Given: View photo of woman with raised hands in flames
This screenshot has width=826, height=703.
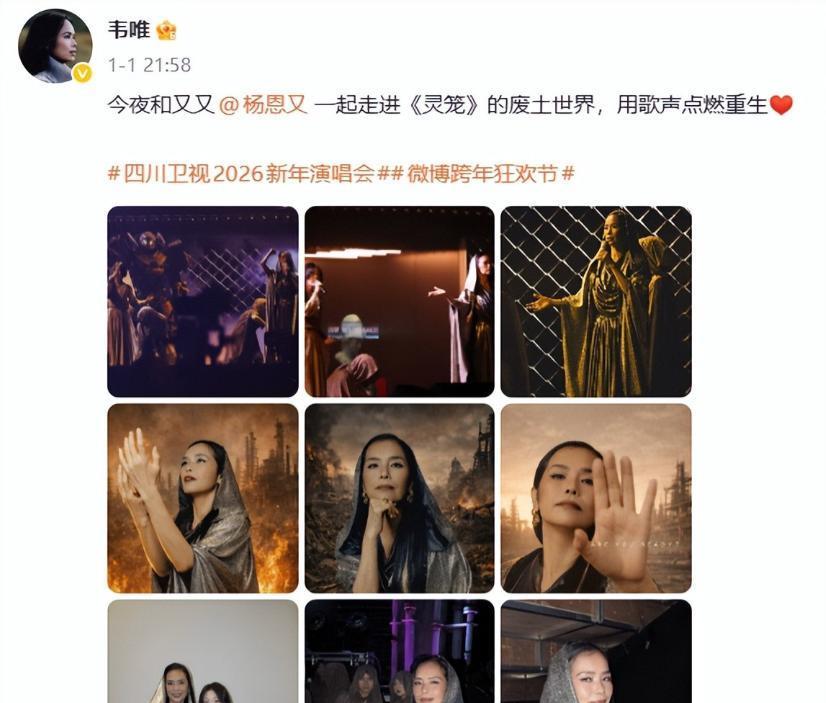Looking at the screenshot, I should (x=203, y=497).
